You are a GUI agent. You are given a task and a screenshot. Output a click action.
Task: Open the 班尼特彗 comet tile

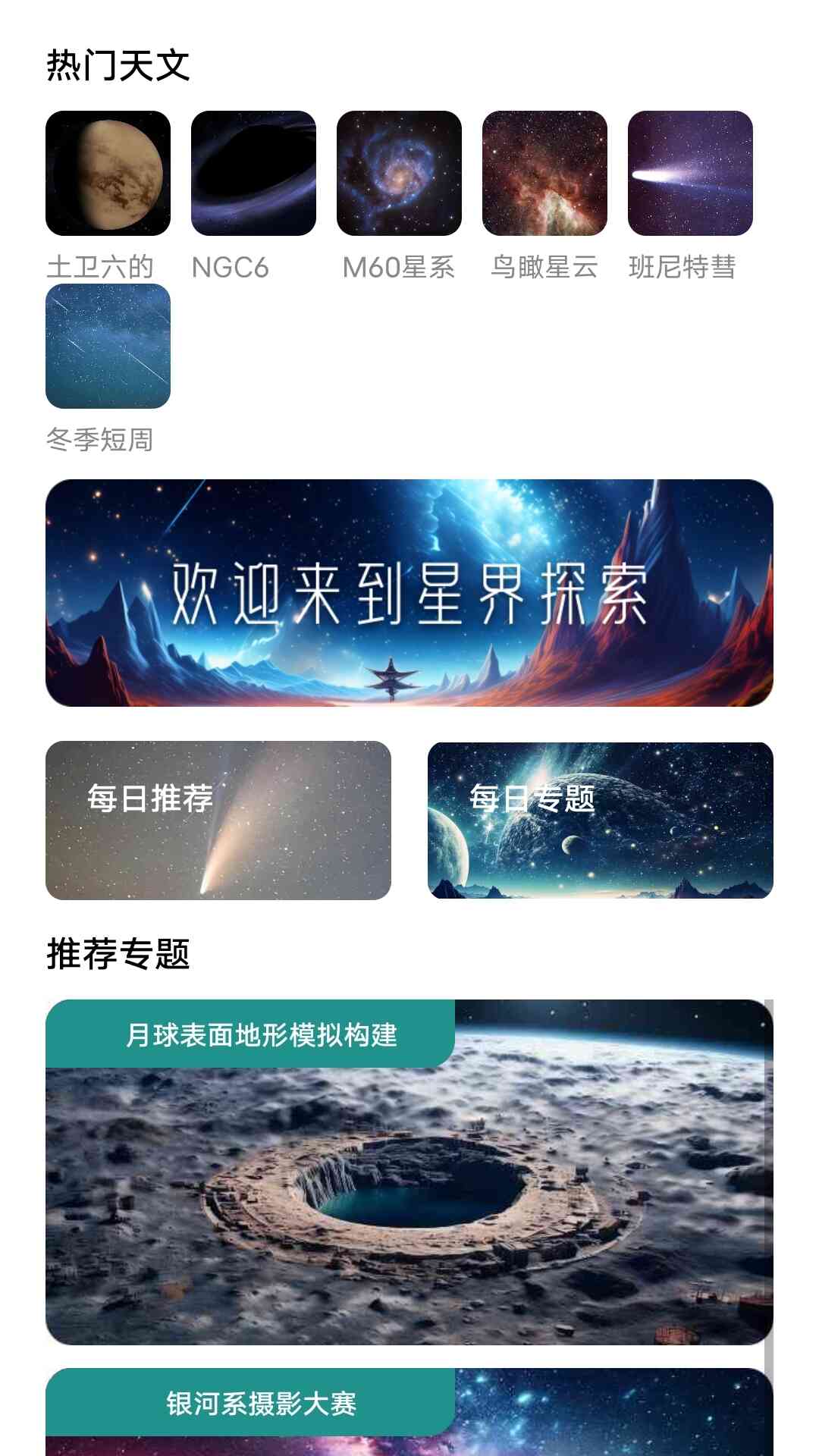pos(690,174)
